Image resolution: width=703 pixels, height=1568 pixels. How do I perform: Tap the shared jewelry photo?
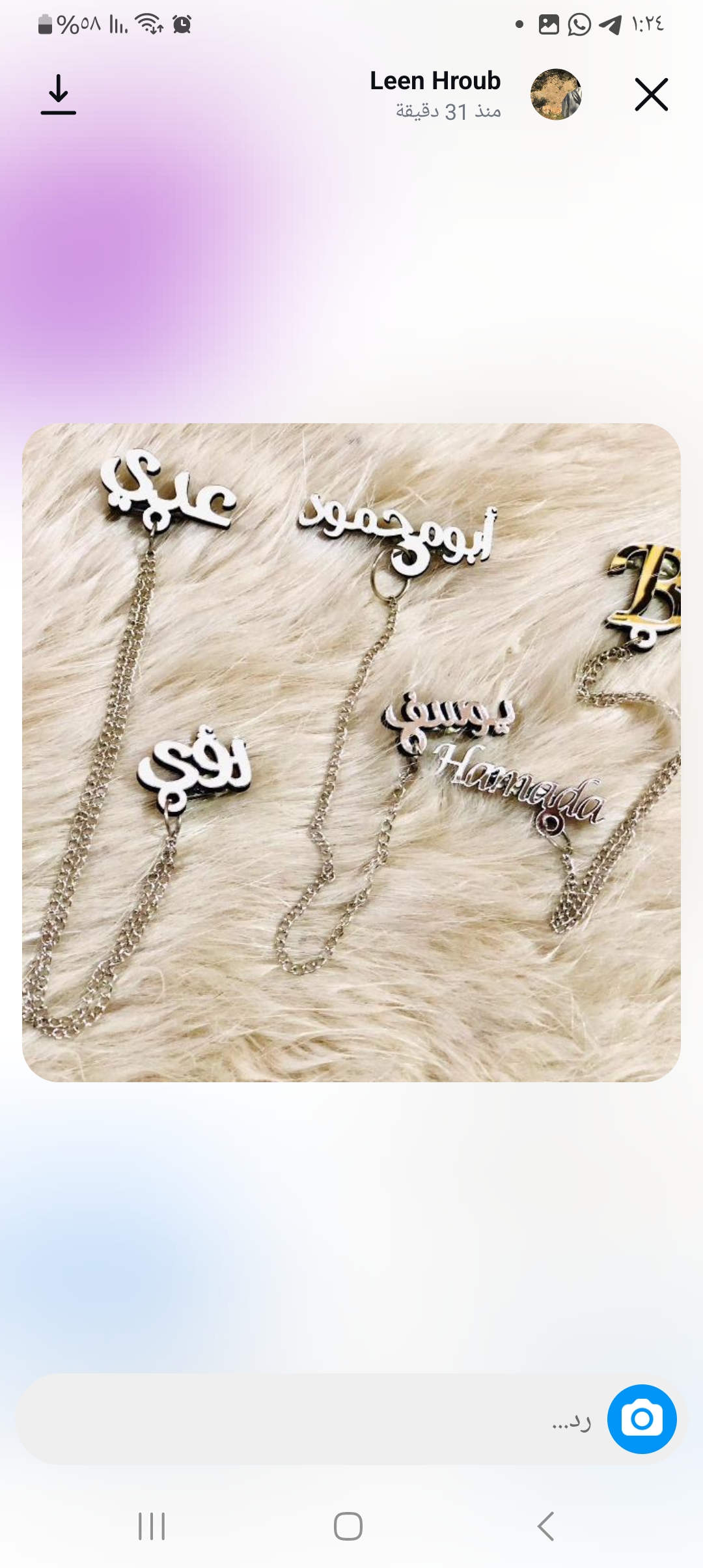pos(351,752)
